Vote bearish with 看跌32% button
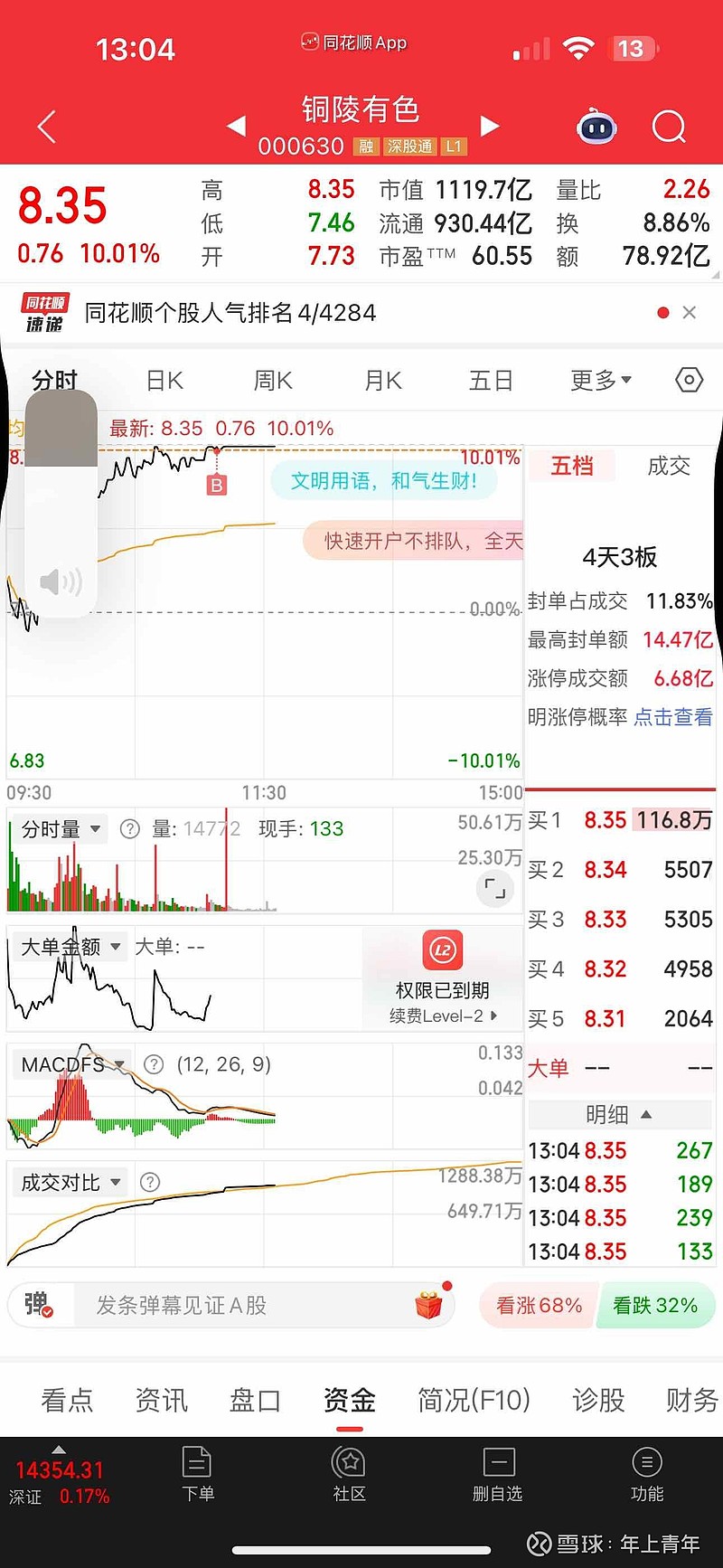 click(x=656, y=1304)
